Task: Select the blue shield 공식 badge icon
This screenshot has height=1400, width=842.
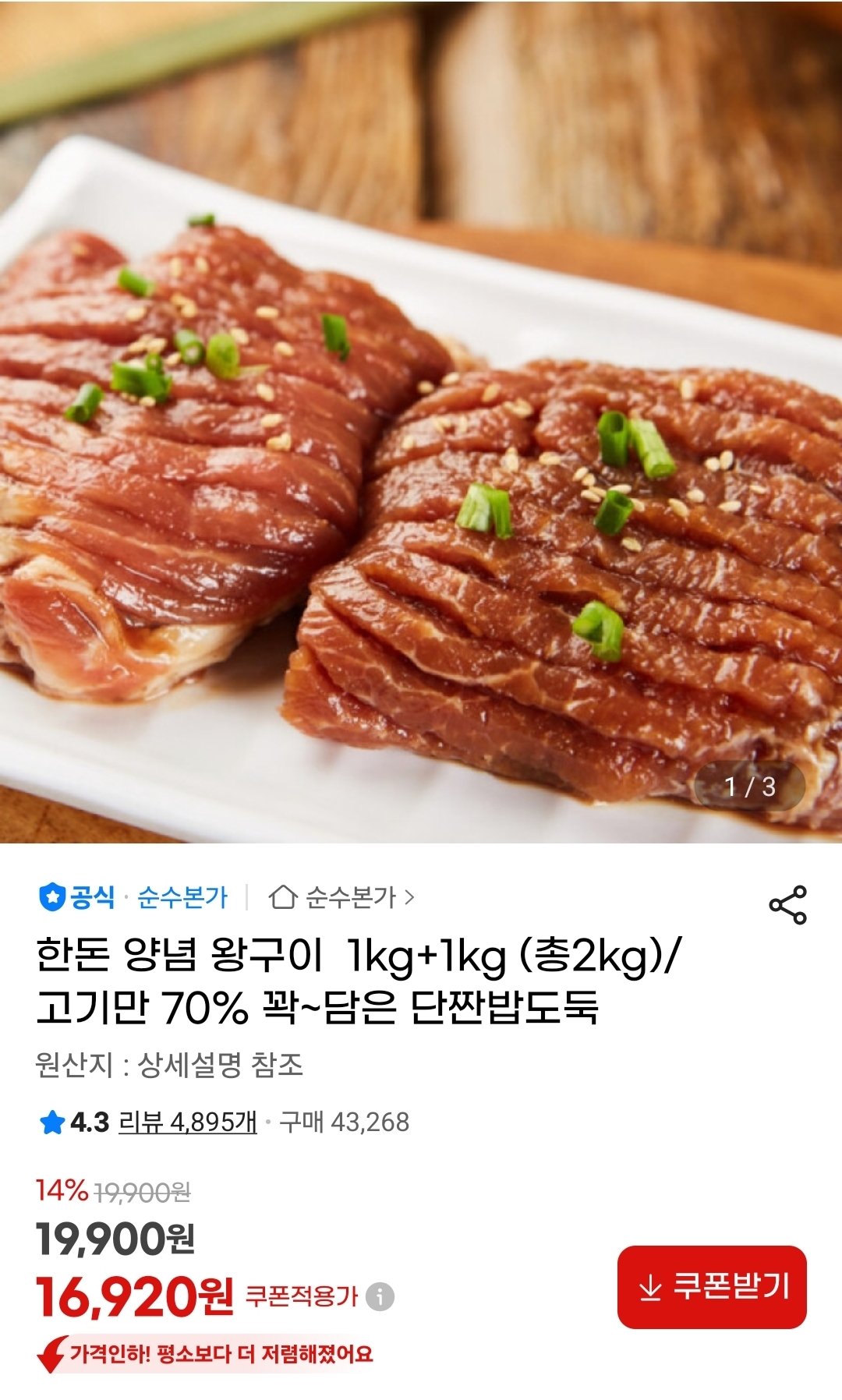Action: pos(52,898)
